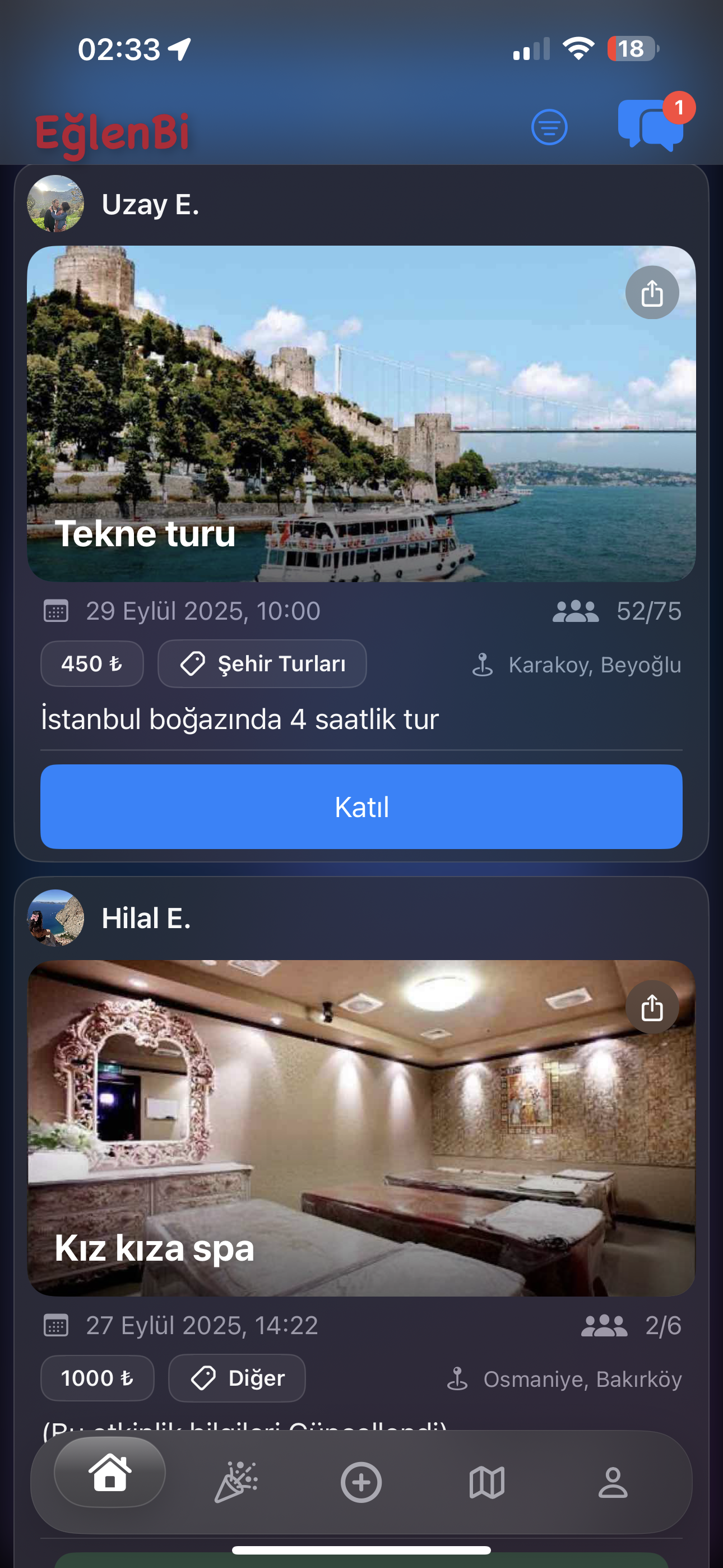Open Hilal E.'s profile name
The image size is (723, 1568).
click(147, 919)
